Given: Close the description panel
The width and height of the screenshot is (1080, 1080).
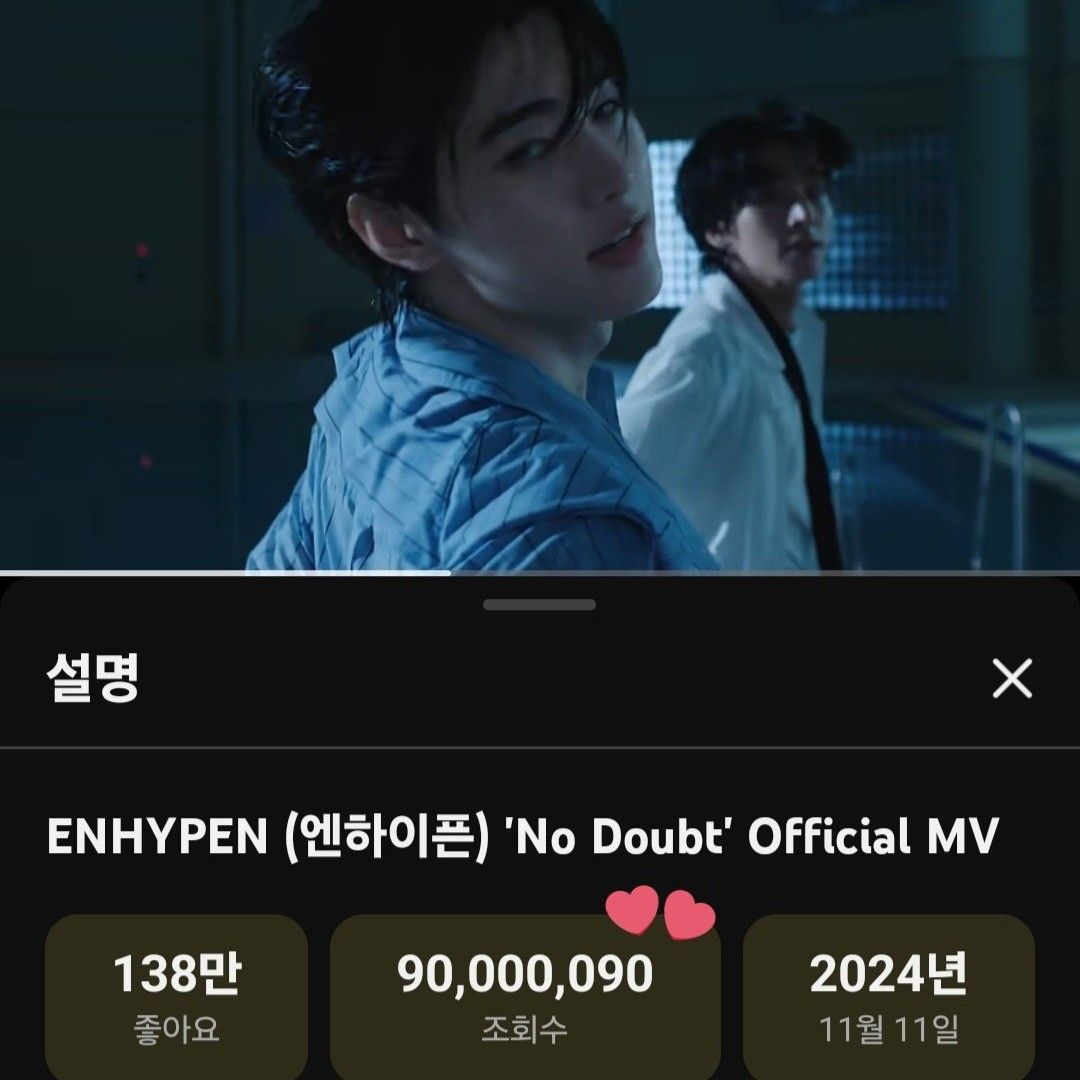Looking at the screenshot, I should coord(1011,681).
